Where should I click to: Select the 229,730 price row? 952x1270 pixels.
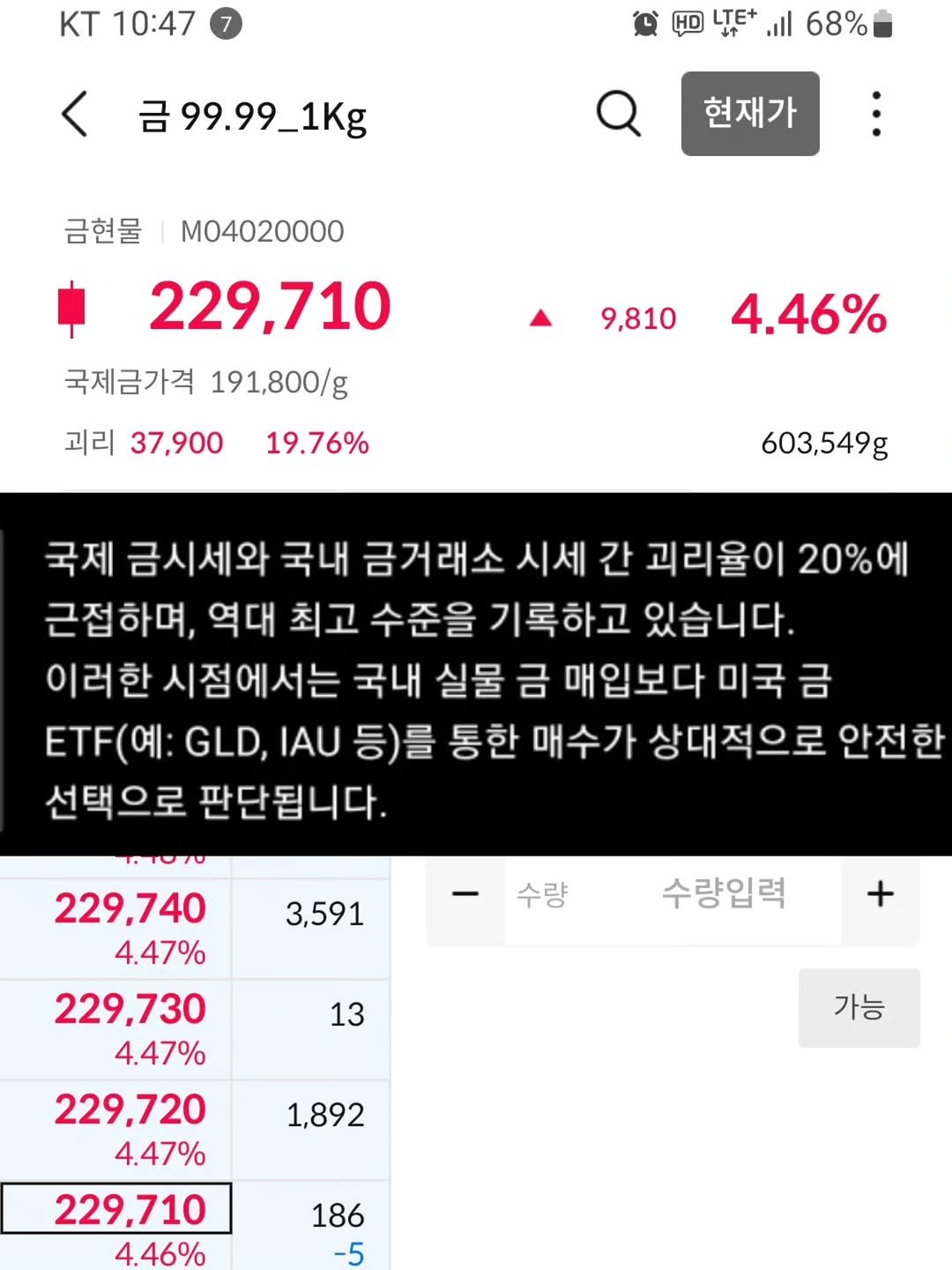point(130,1011)
